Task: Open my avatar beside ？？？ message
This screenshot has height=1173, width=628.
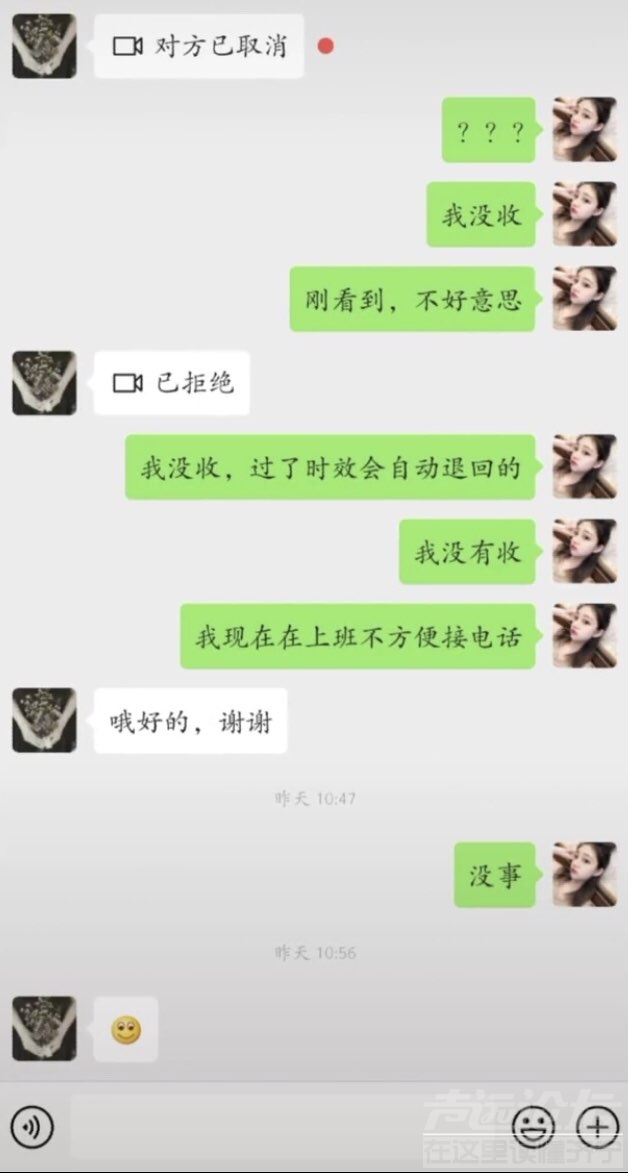Action: pyautogui.click(x=584, y=129)
